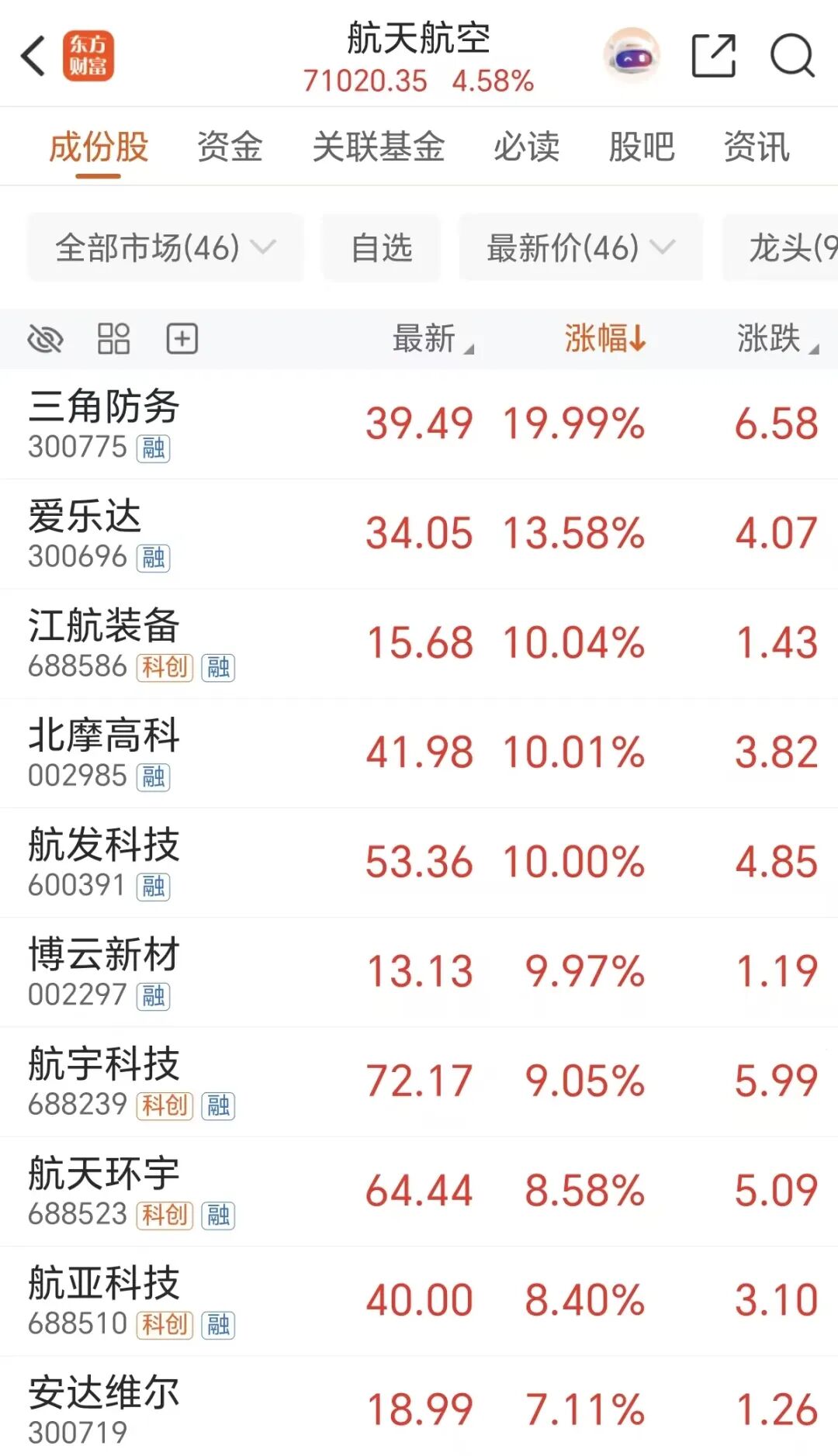
Task: Expand the 全部市场(46) filter dropdown
Action: tap(164, 248)
